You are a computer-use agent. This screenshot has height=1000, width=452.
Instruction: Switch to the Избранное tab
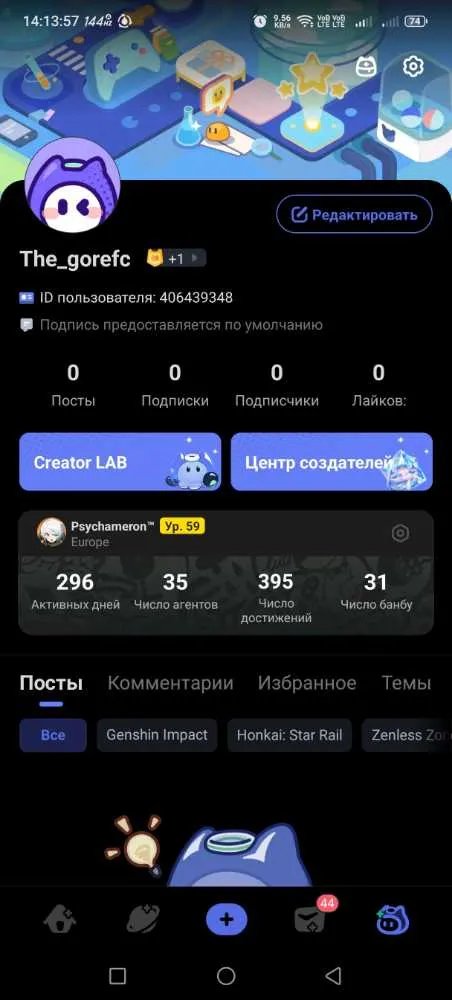coord(307,683)
